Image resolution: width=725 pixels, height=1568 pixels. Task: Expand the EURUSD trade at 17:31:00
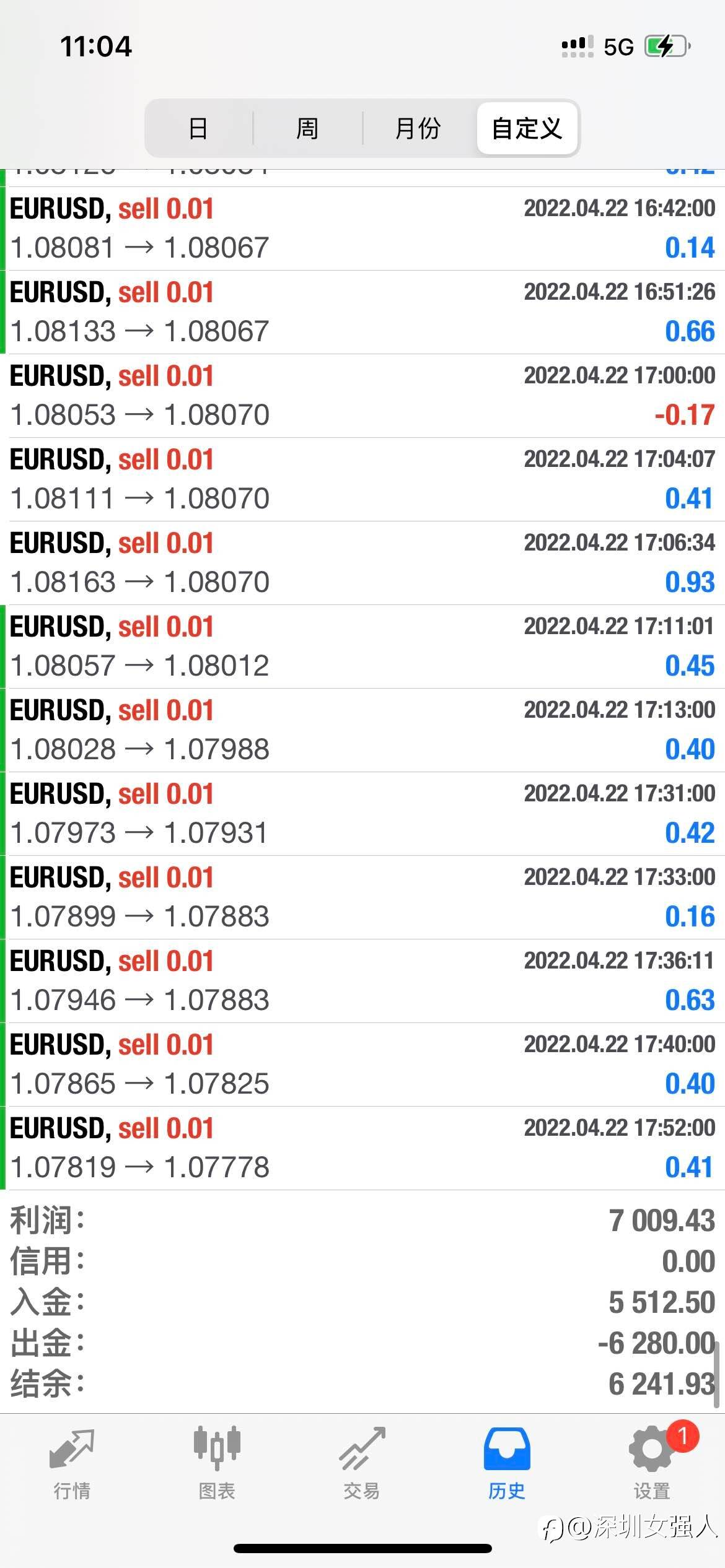pos(362,814)
